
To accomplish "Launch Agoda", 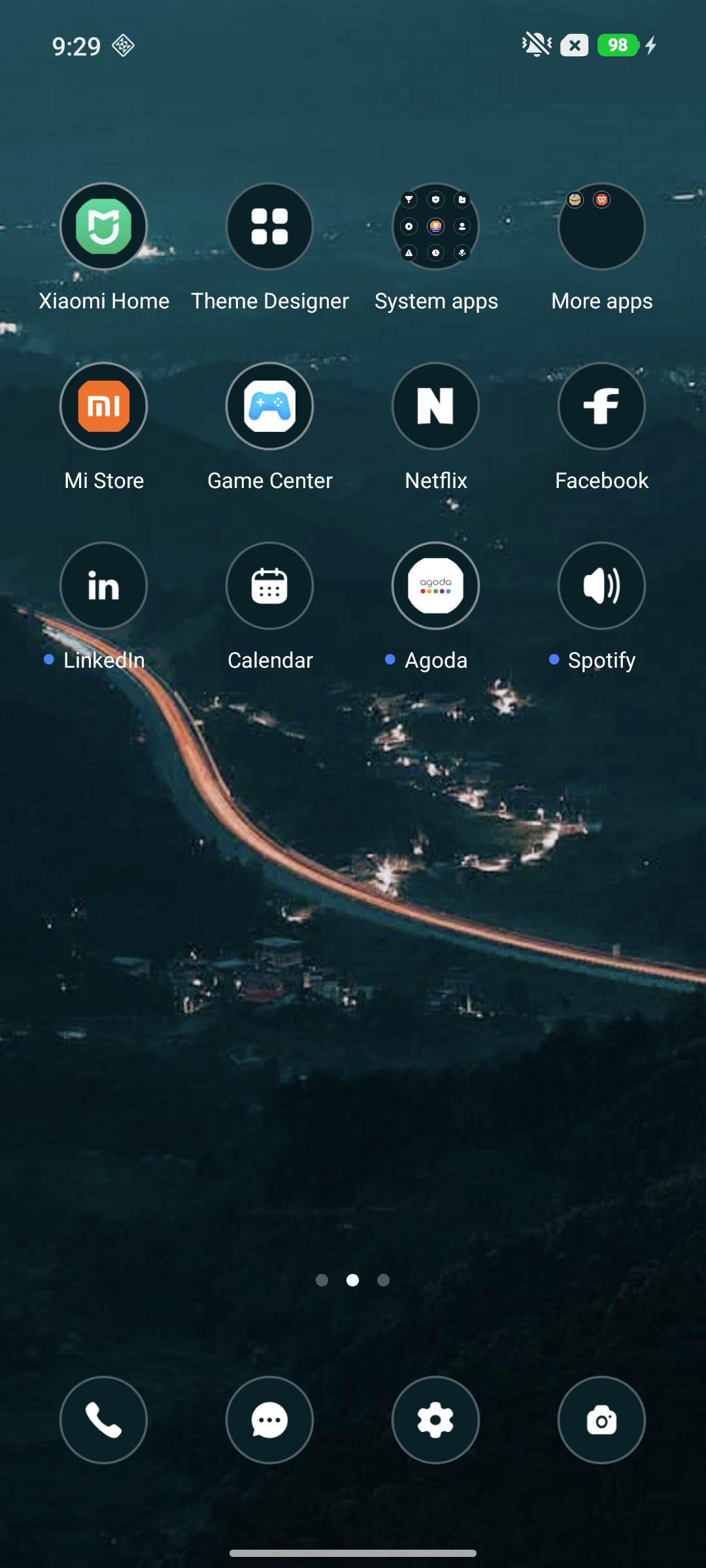I will (x=435, y=585).
